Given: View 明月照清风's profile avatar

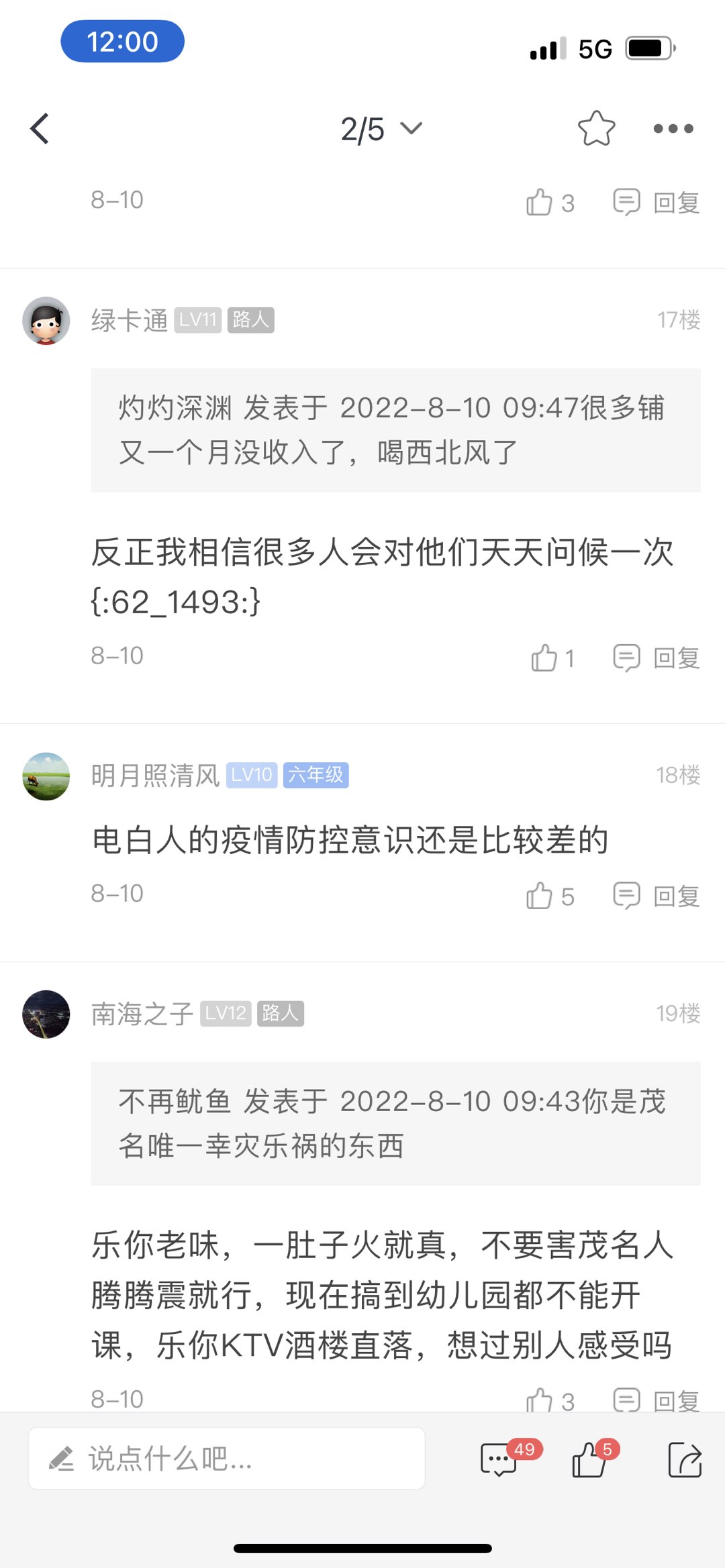Looking at the screenshot, I should click(x=46, y=776).
